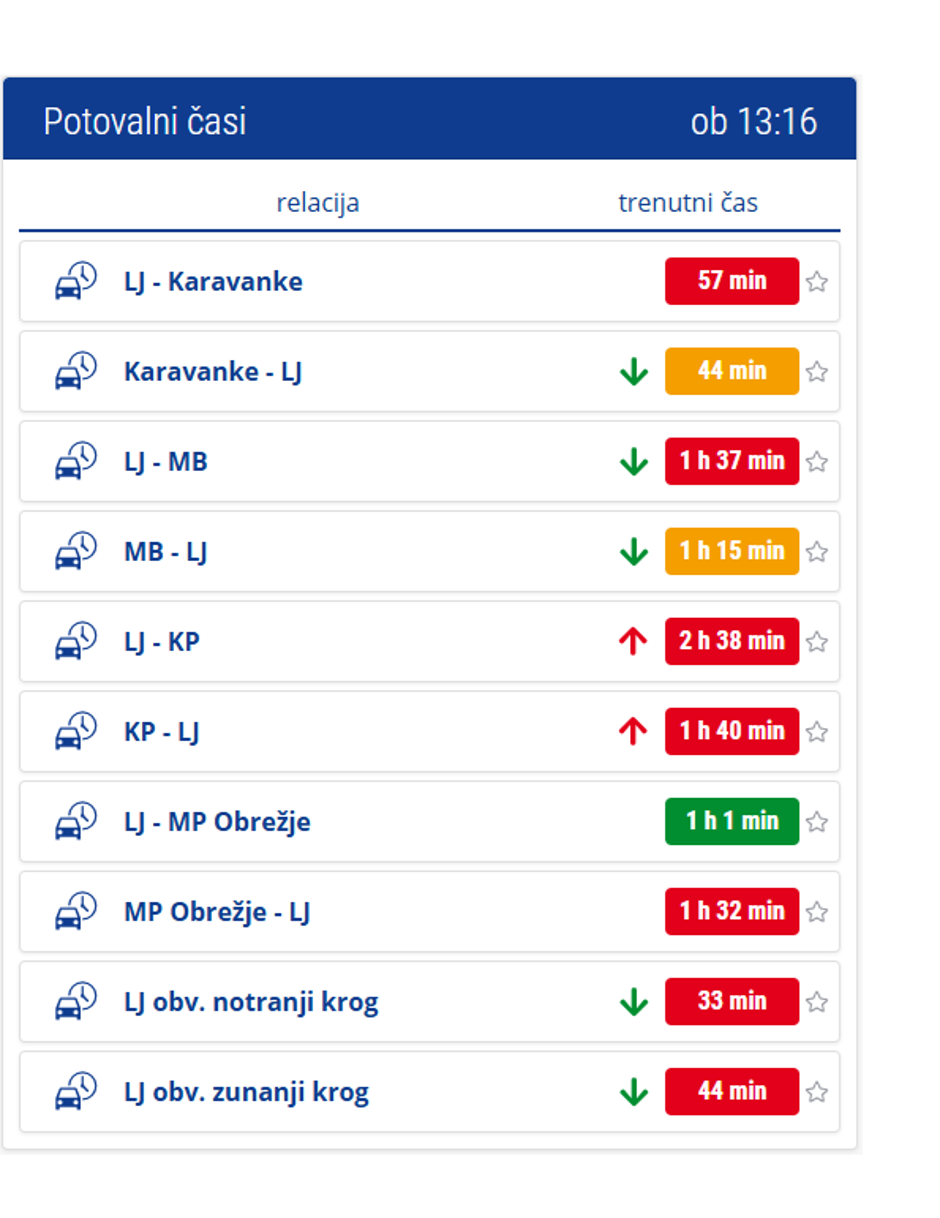Star the Karavanke - LJ route
This screenshot has height=1218, width=940.
pos(817,372)
